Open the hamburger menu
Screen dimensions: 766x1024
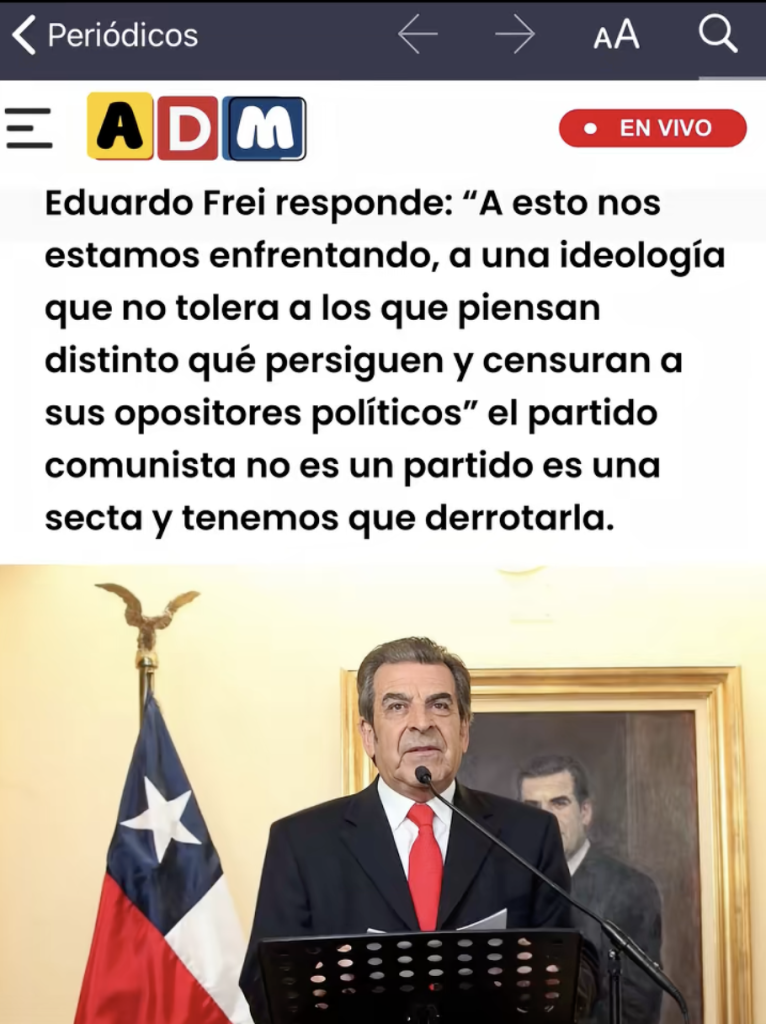coord(29,128)
